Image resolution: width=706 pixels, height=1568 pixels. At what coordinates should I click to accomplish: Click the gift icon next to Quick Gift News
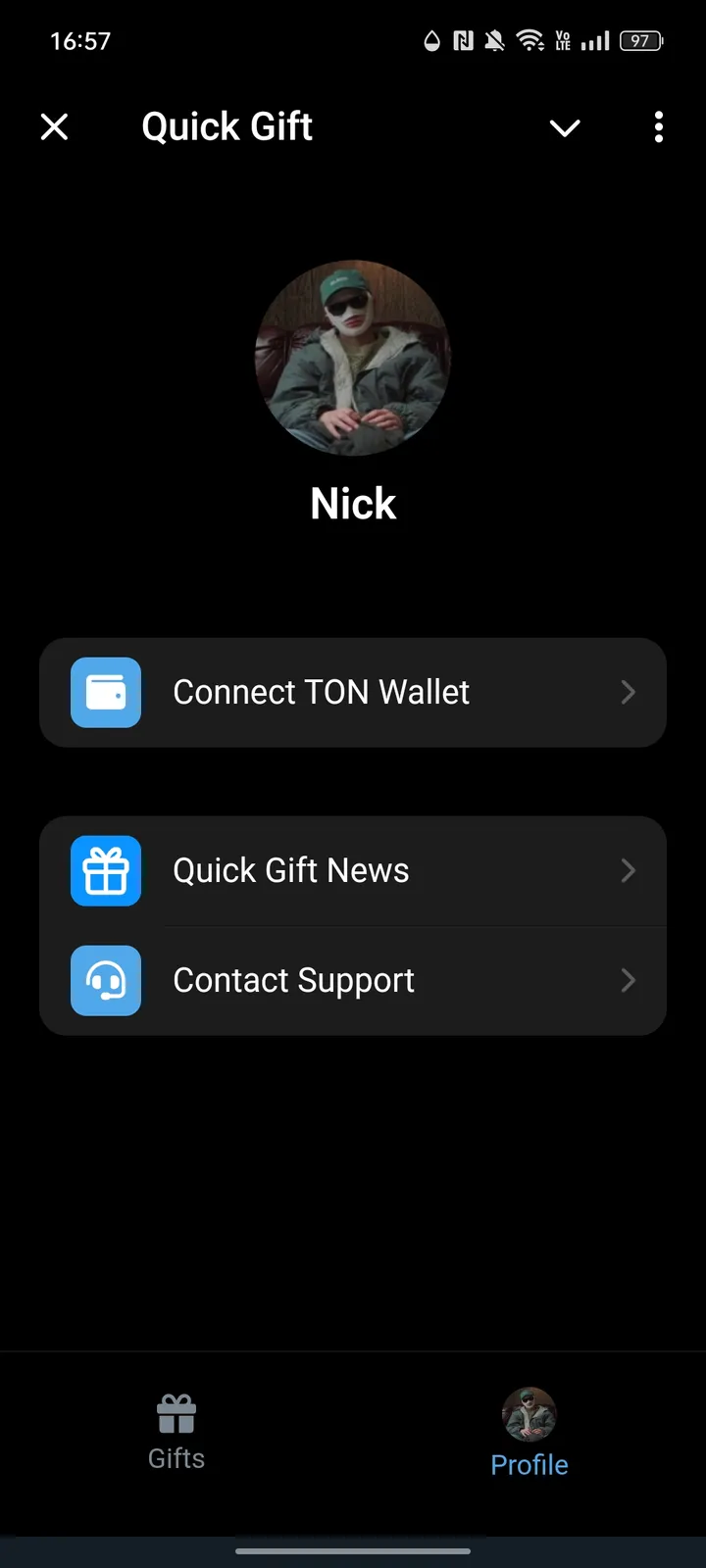(x=105, y=870)
